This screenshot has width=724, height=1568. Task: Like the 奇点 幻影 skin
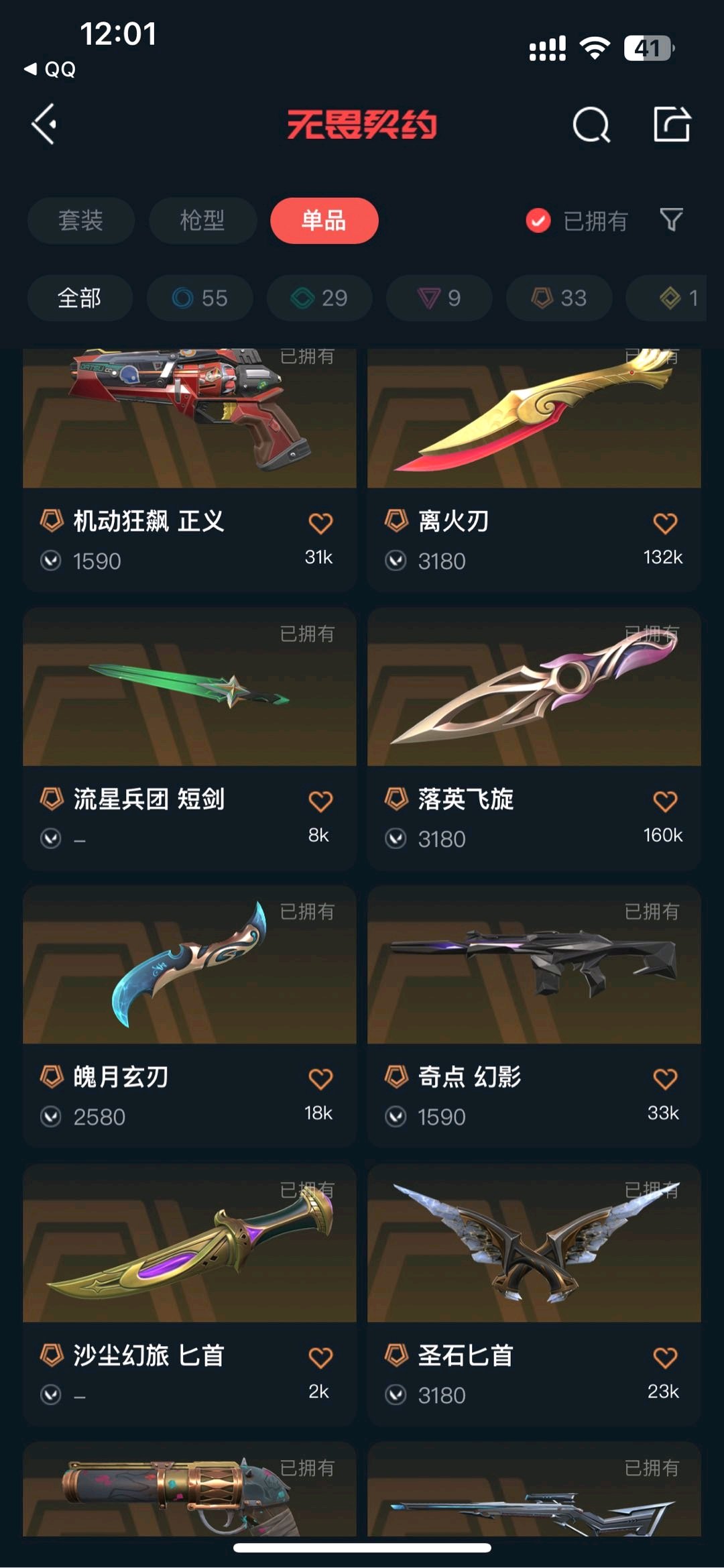pyautogui.click(x=665, y=1079)
